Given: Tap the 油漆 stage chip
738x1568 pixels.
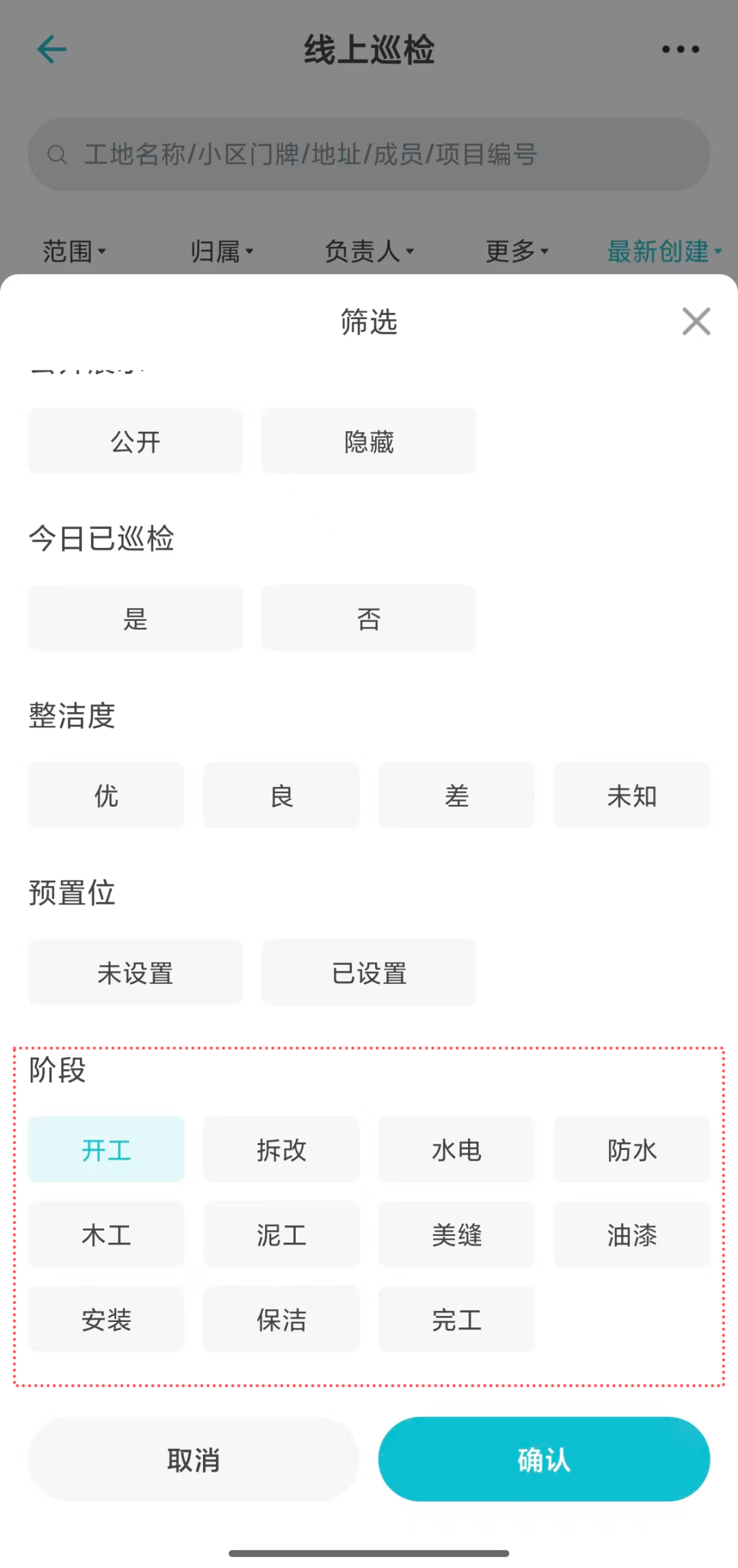Looking at the screenshot, I should (x=631, y=1235).
